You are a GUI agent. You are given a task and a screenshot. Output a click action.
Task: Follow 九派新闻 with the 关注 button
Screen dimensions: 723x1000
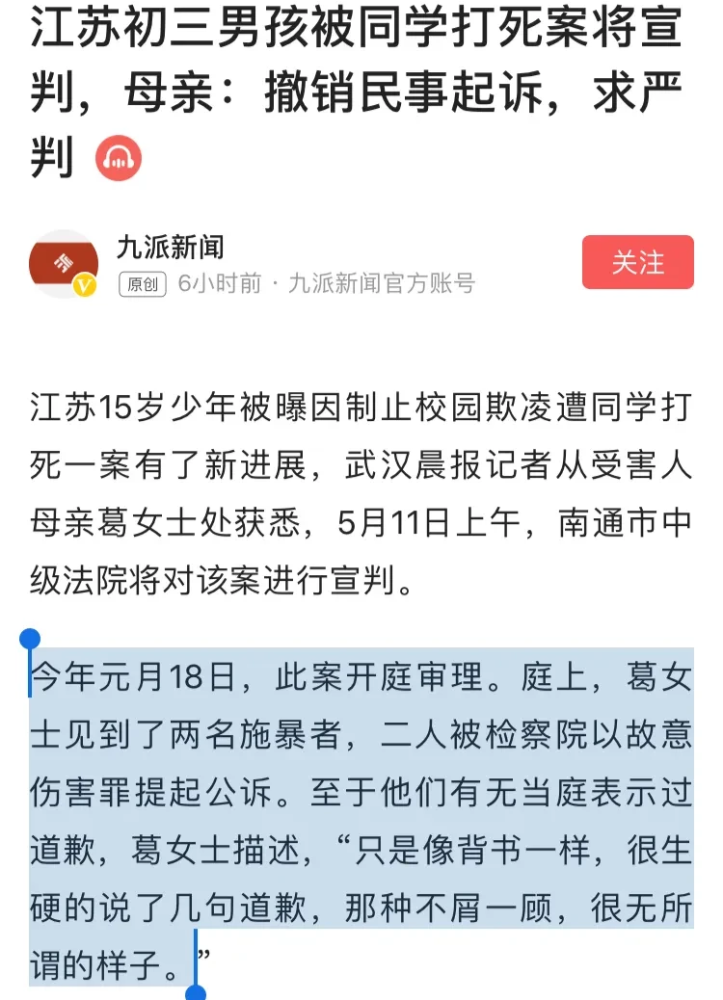pos(637,262)
